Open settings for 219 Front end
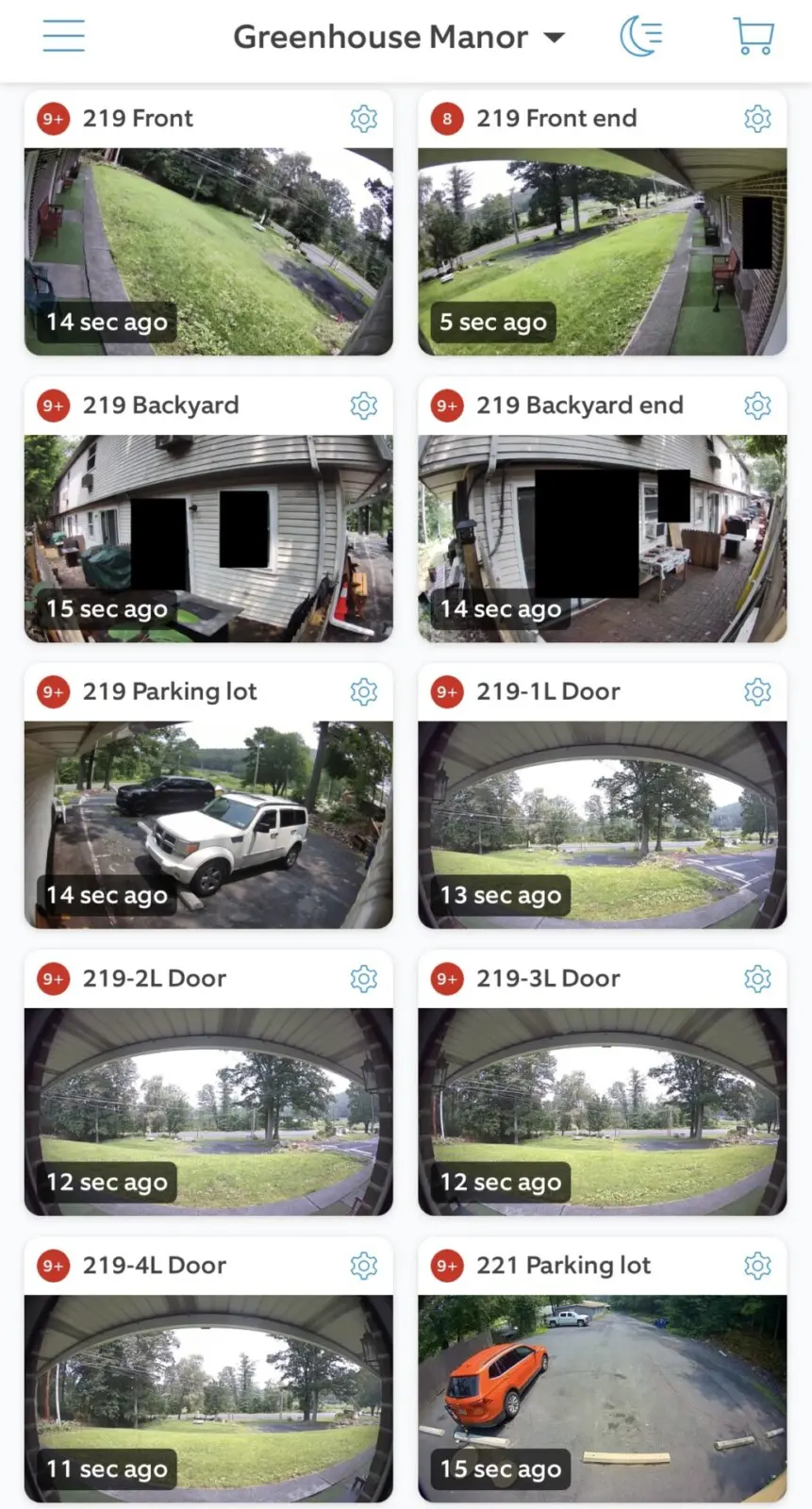This screenshot has width=812, height=1509. [757, 118]
